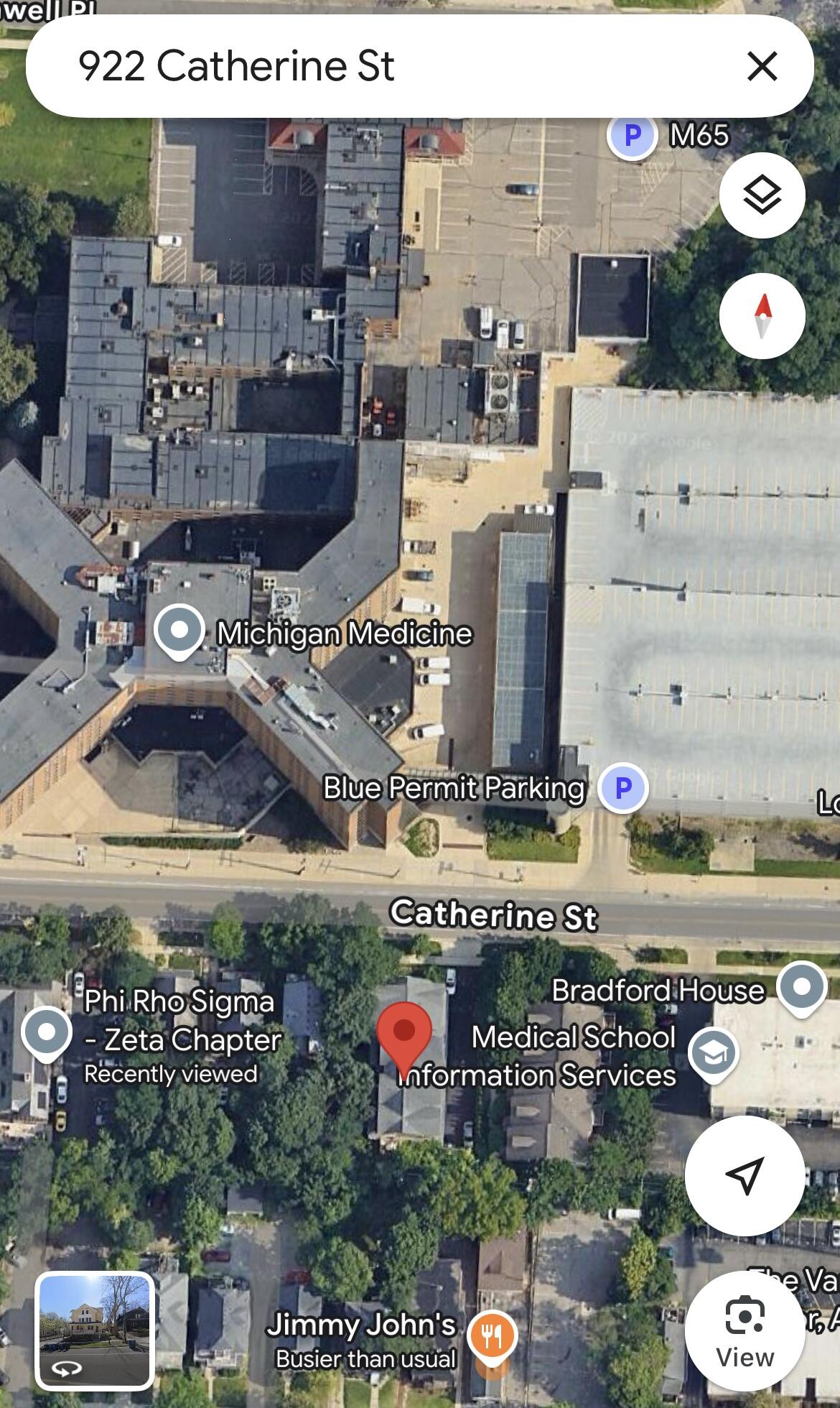Clear the 922 Catherine St search
The height and width of the screenshot is (1408, 840).
pos(762,66)
